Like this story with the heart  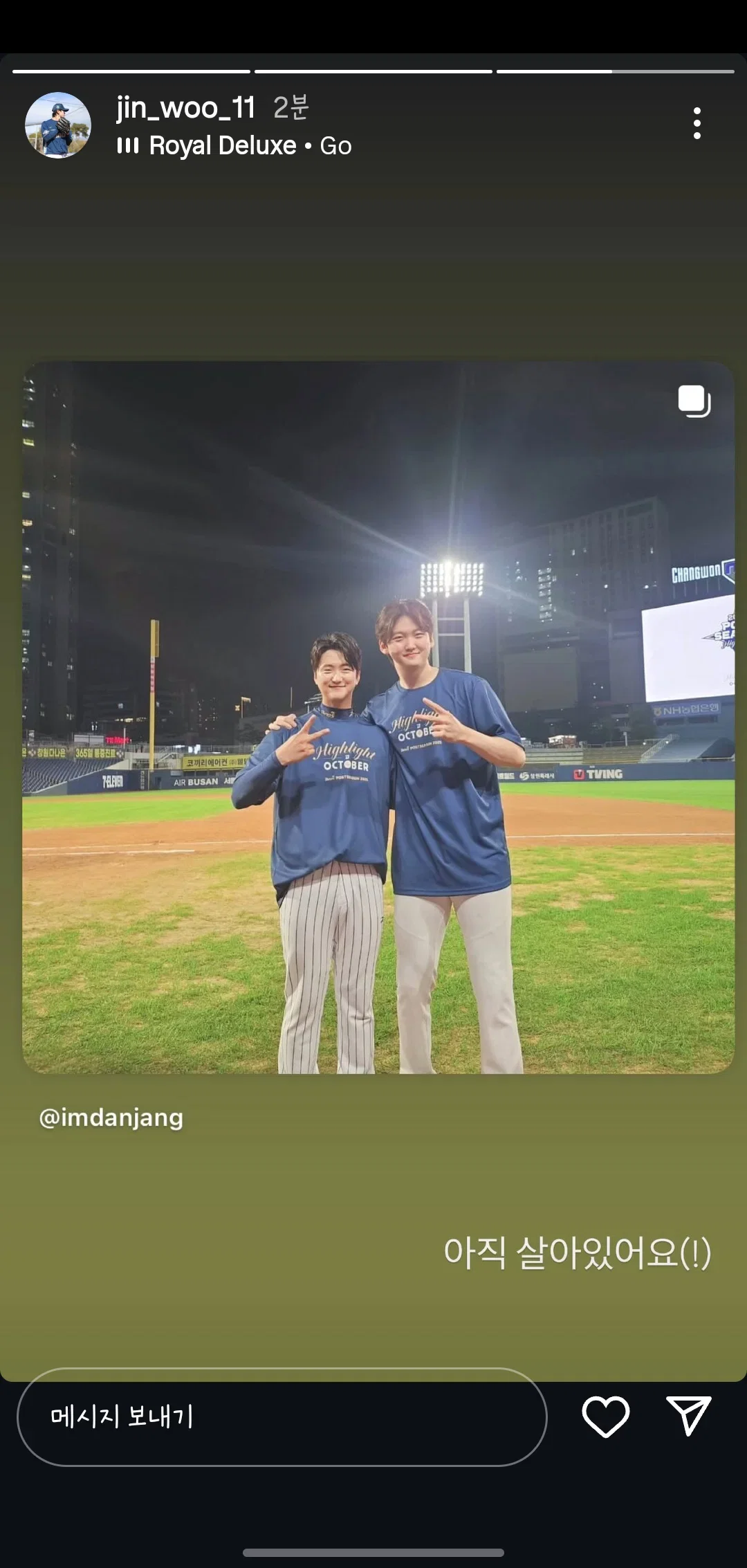(605, 1416)
